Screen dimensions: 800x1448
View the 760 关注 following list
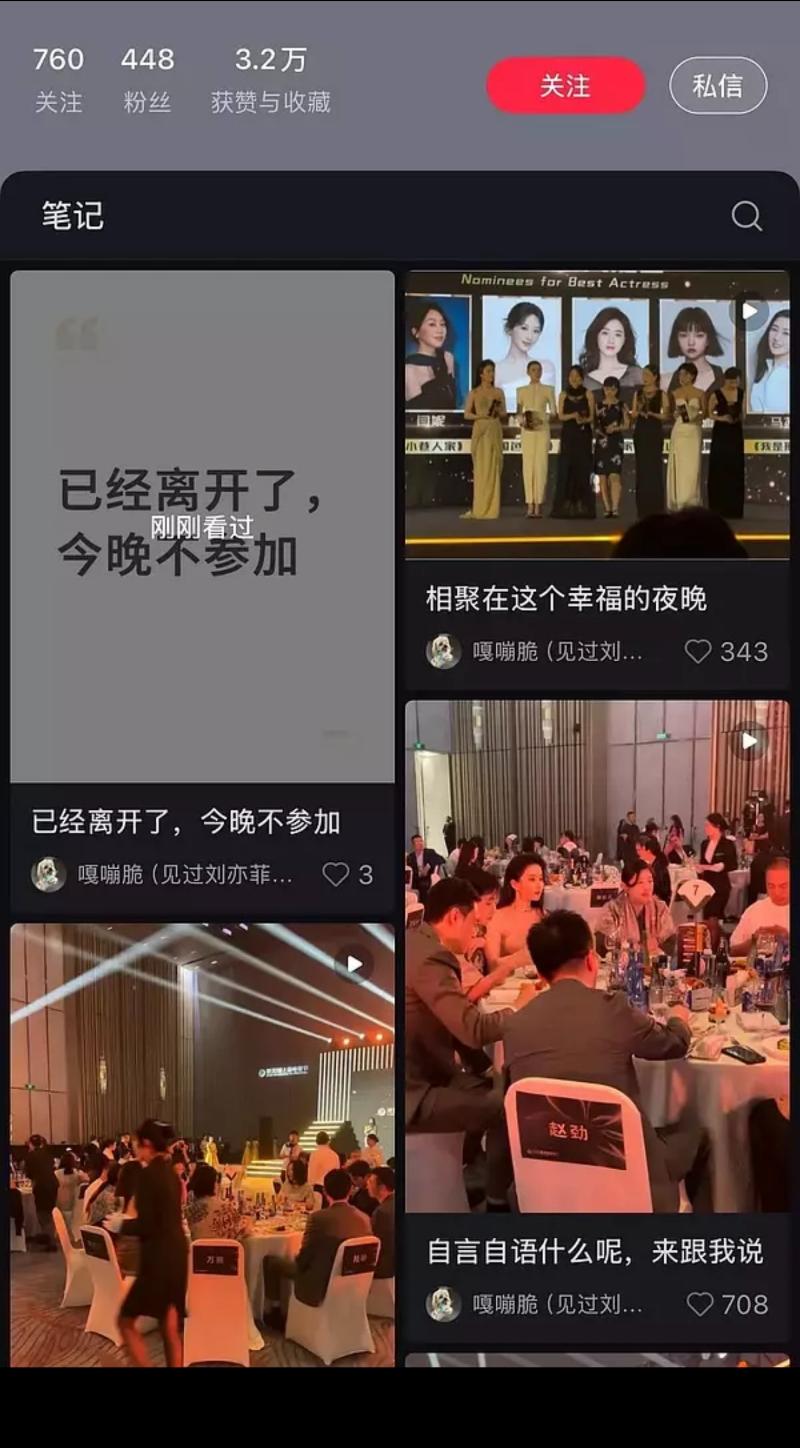(58, 79)
